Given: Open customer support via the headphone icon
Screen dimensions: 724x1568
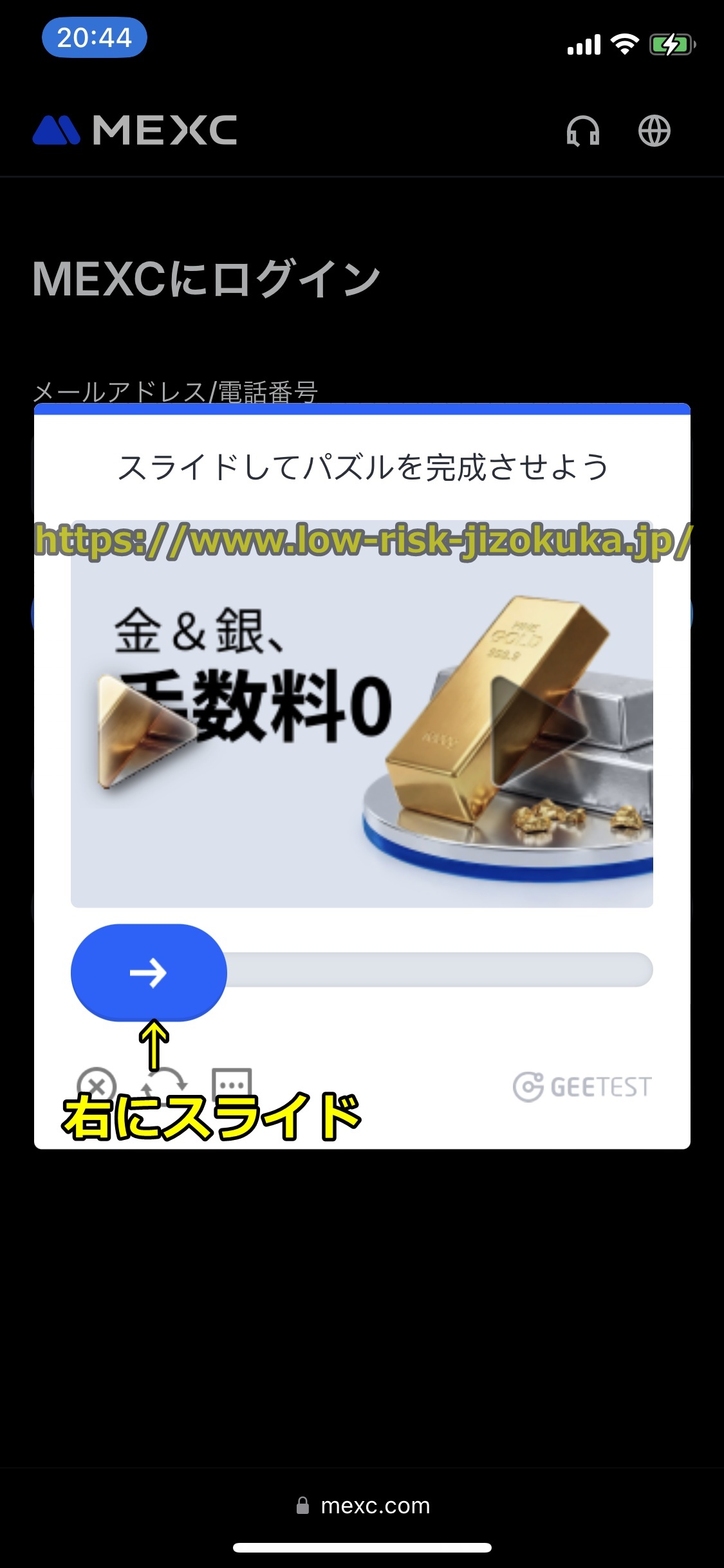Looking at the screenshot, I should (x=583, y=131).
